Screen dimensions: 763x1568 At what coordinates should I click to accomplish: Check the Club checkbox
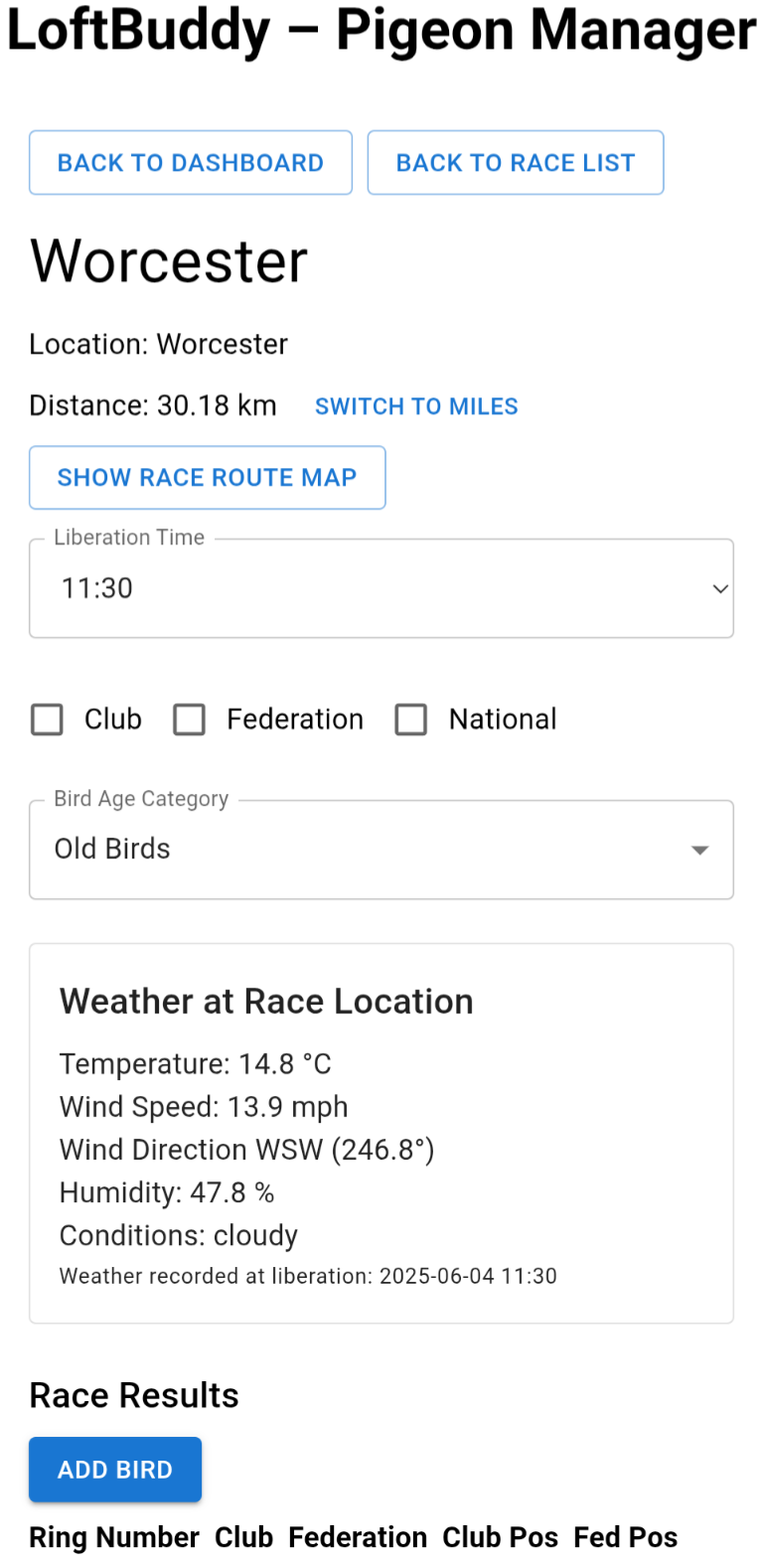pos(48,719)
